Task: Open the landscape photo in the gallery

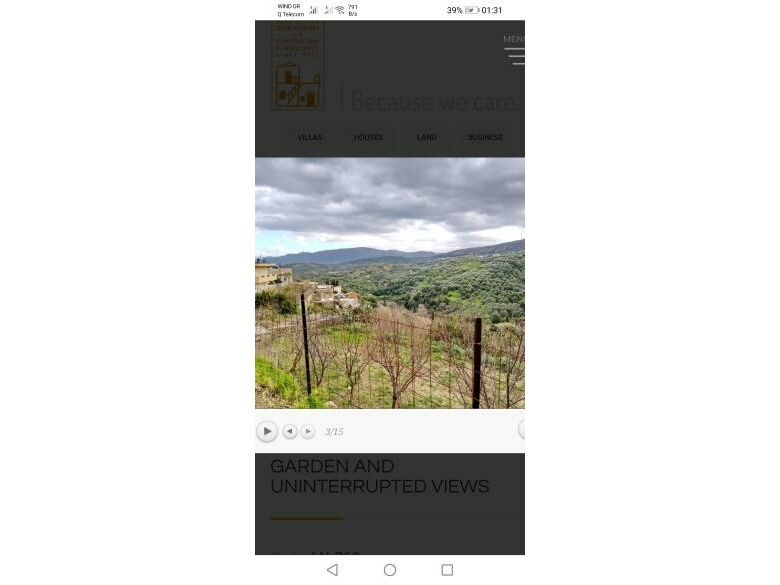Action: 390,283
